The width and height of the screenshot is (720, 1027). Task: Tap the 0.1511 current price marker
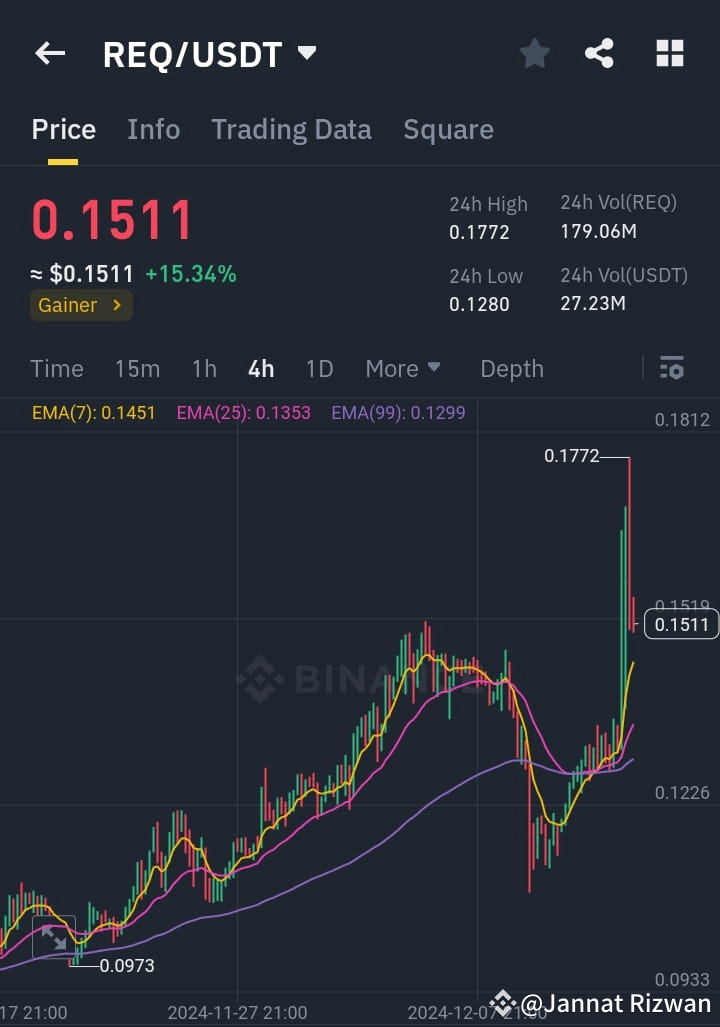click(682, 624)
